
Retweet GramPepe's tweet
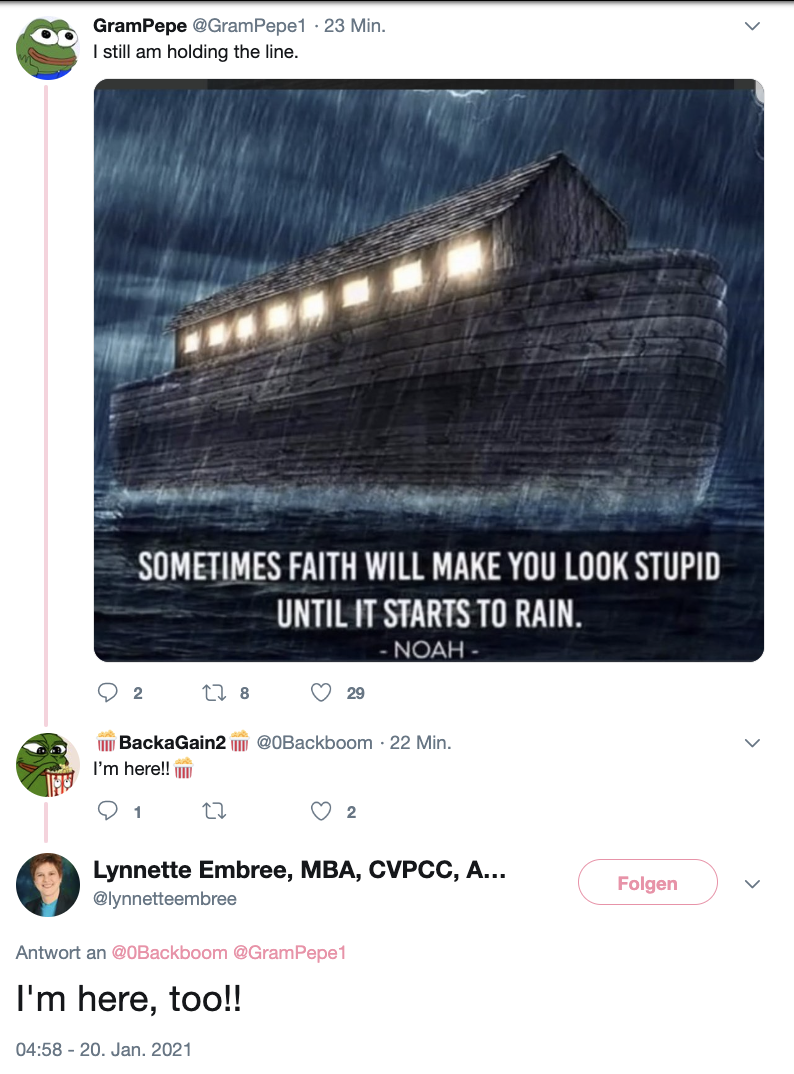coord(213,693)
